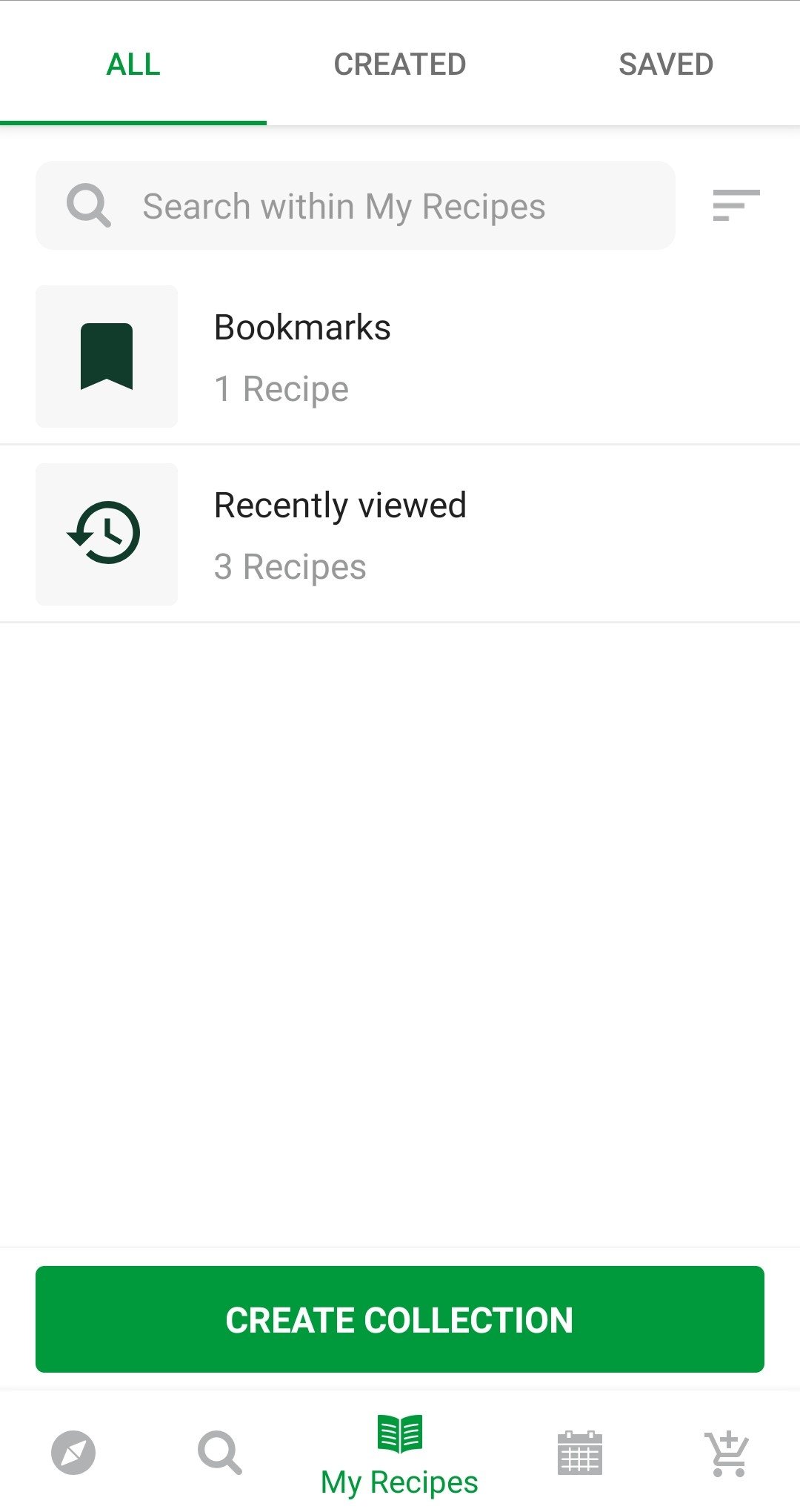Open the sort options icon
This screenshot has width=800, height=1512.
[736, 205]
